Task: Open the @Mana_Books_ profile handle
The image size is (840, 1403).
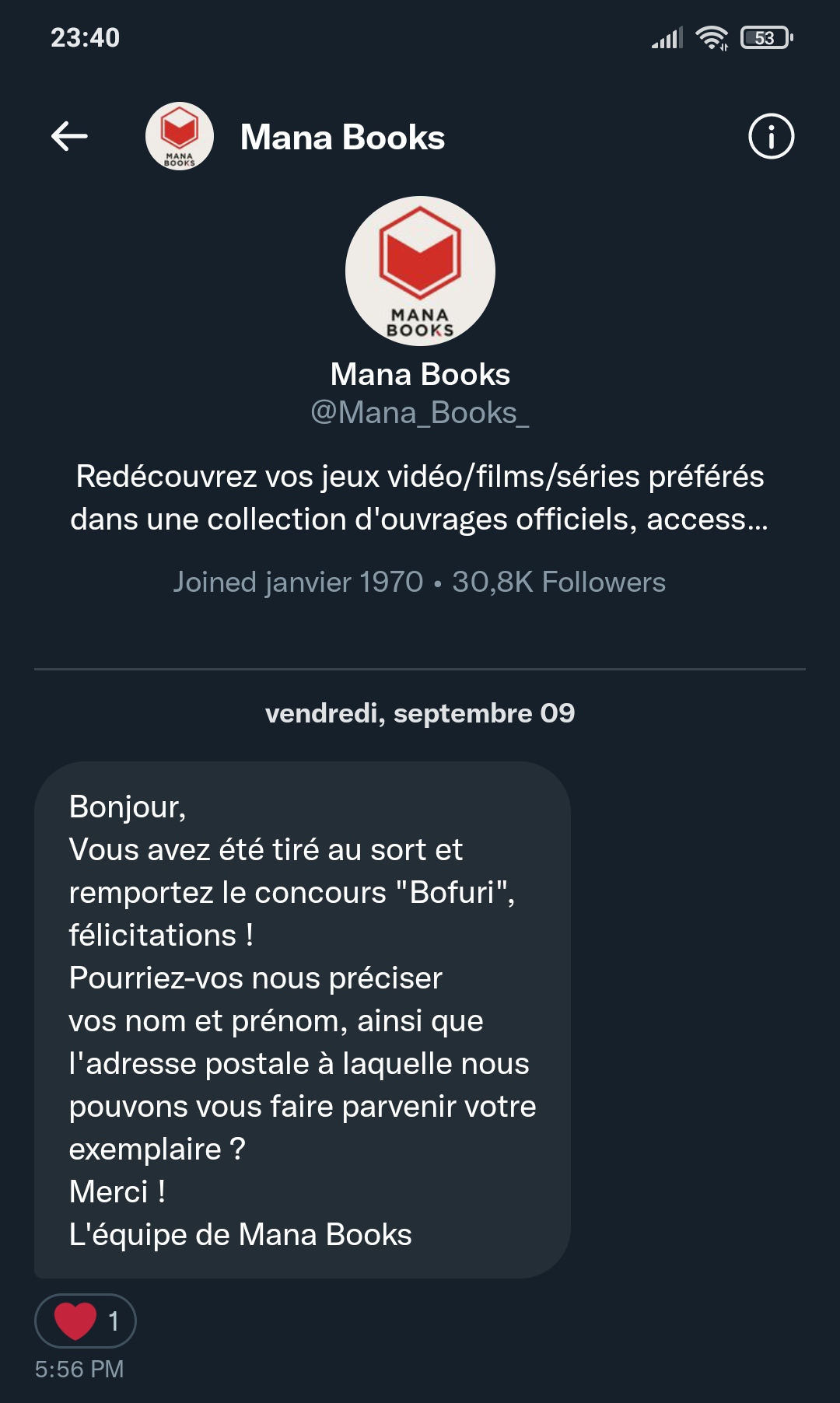Action: [x=420, y=412]
